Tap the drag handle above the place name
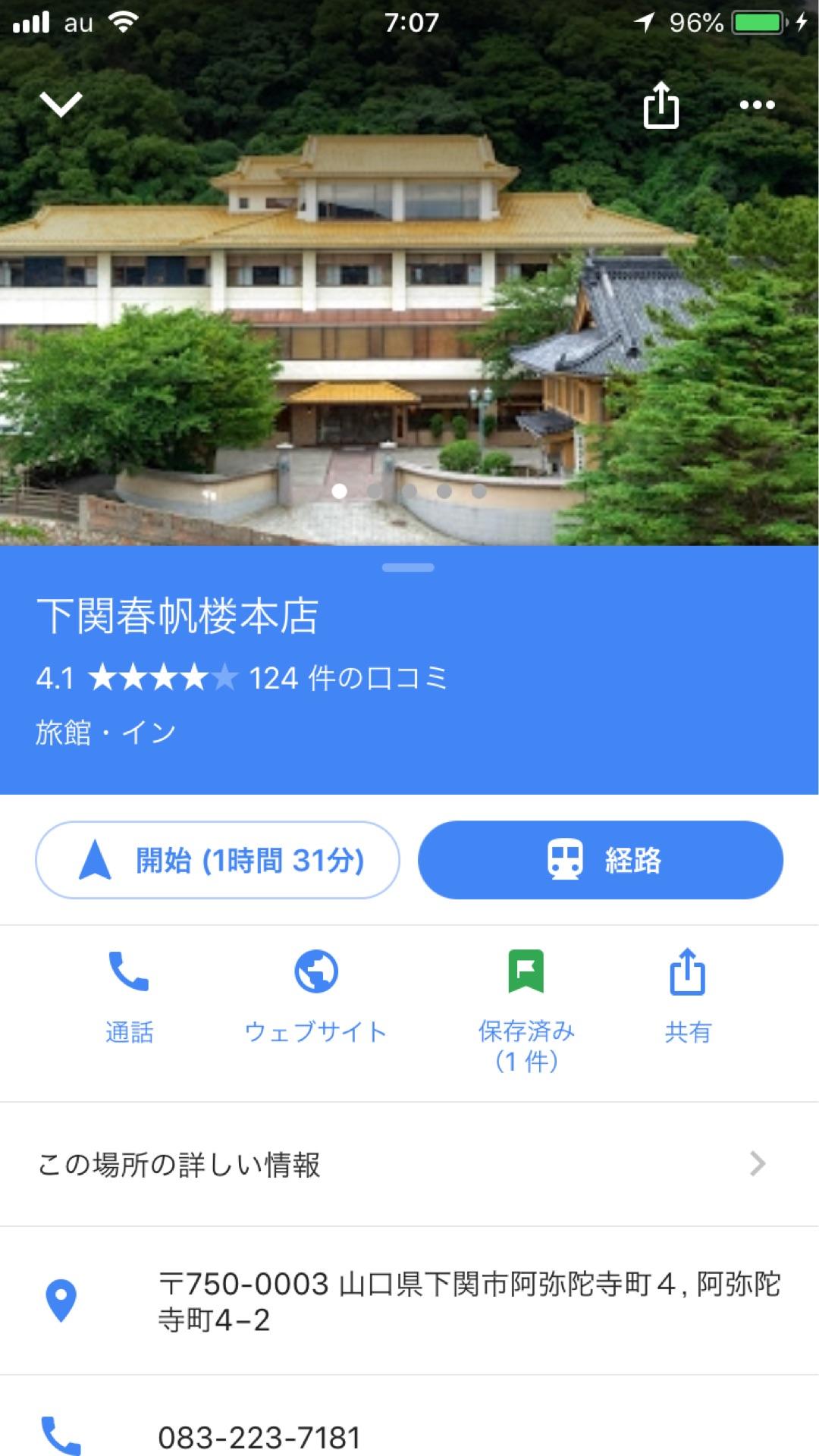The width and height of the screenshot is (819, 1456). click(409, 566)
